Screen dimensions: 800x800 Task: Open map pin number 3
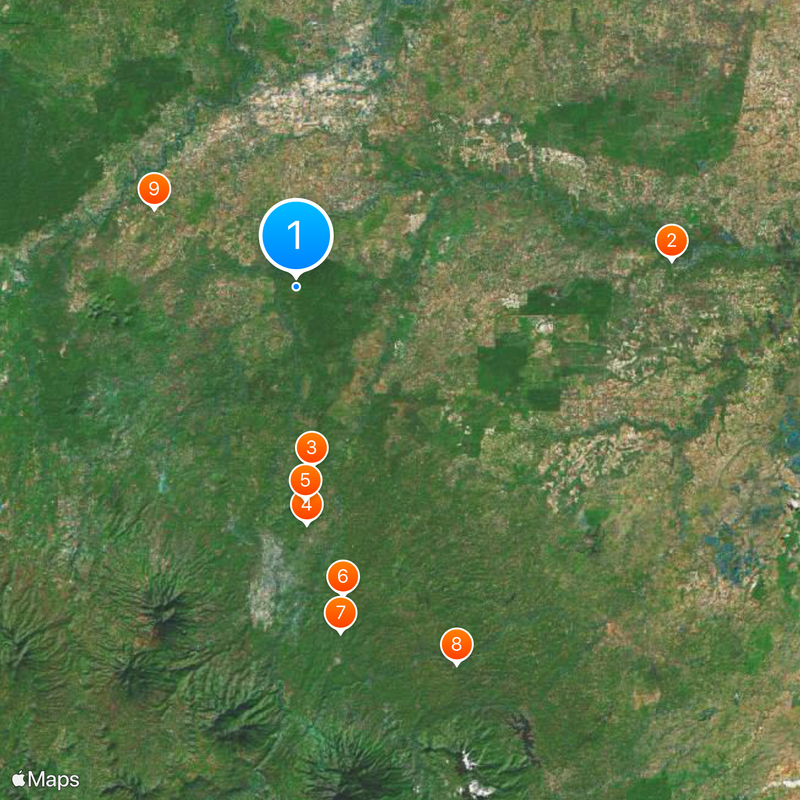pyautogui.click(x=312, y=447)
